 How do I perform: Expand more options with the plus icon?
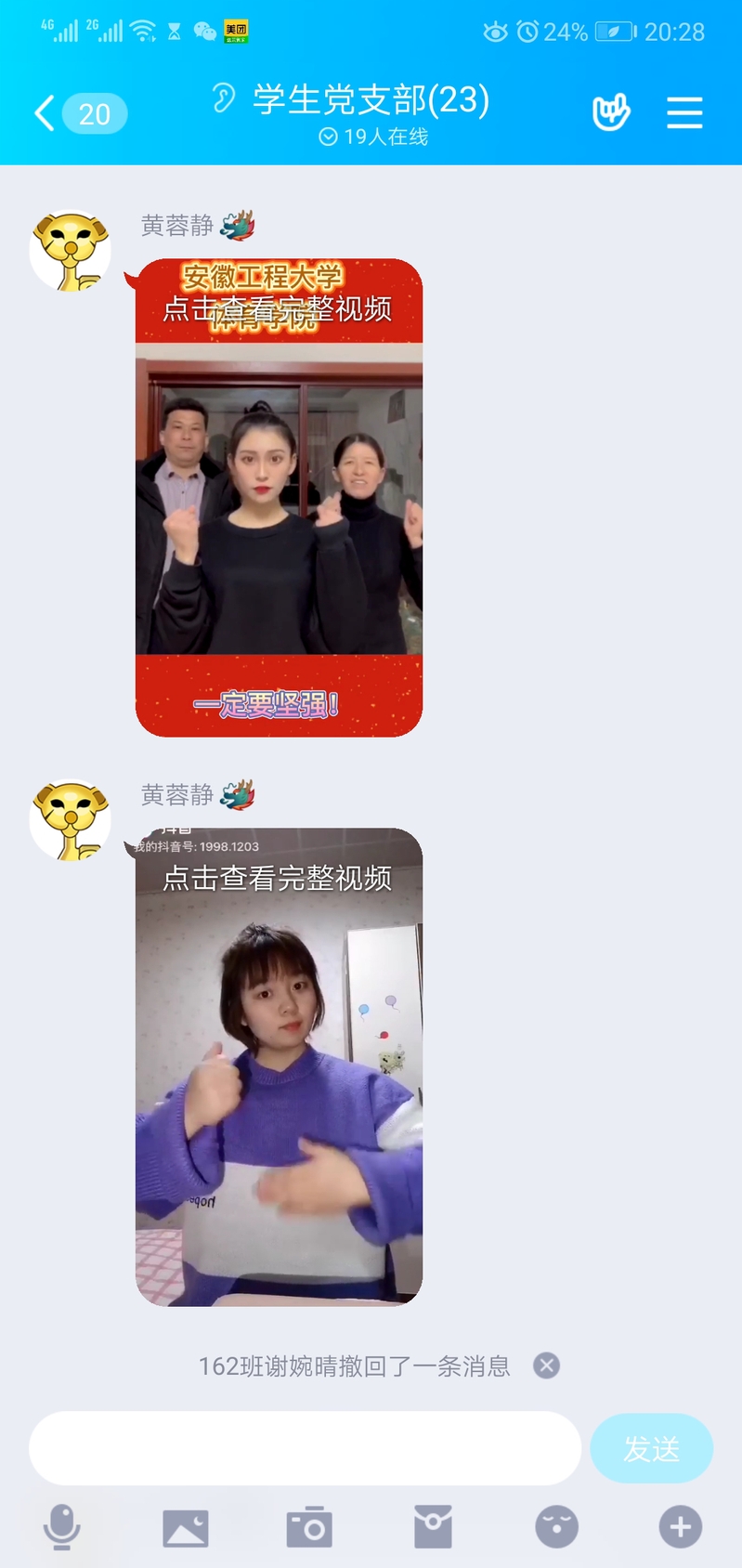click(680, 1527)
